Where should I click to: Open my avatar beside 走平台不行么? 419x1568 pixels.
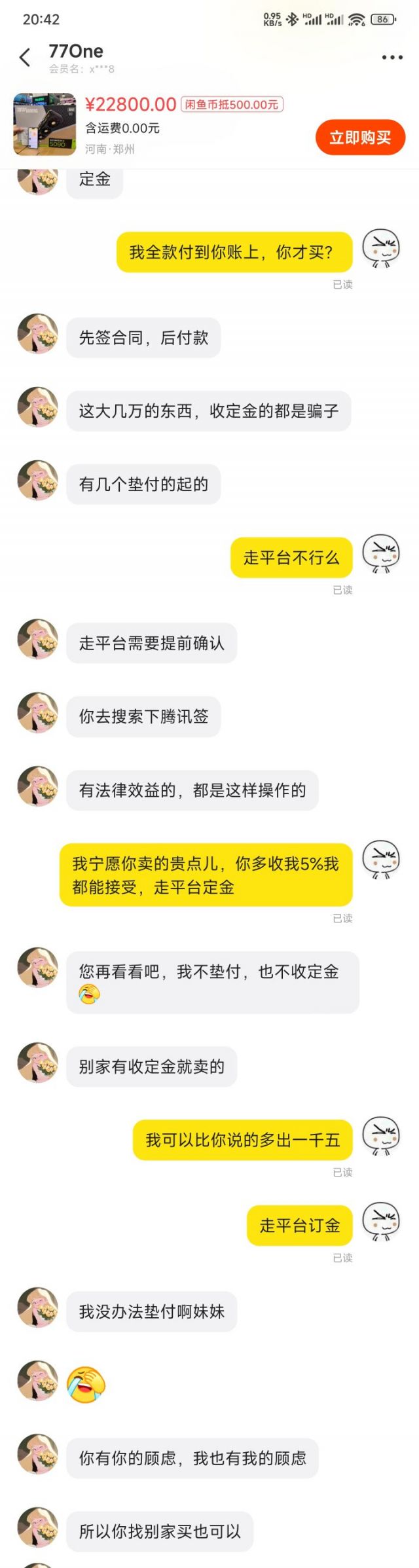pos(381,554)
